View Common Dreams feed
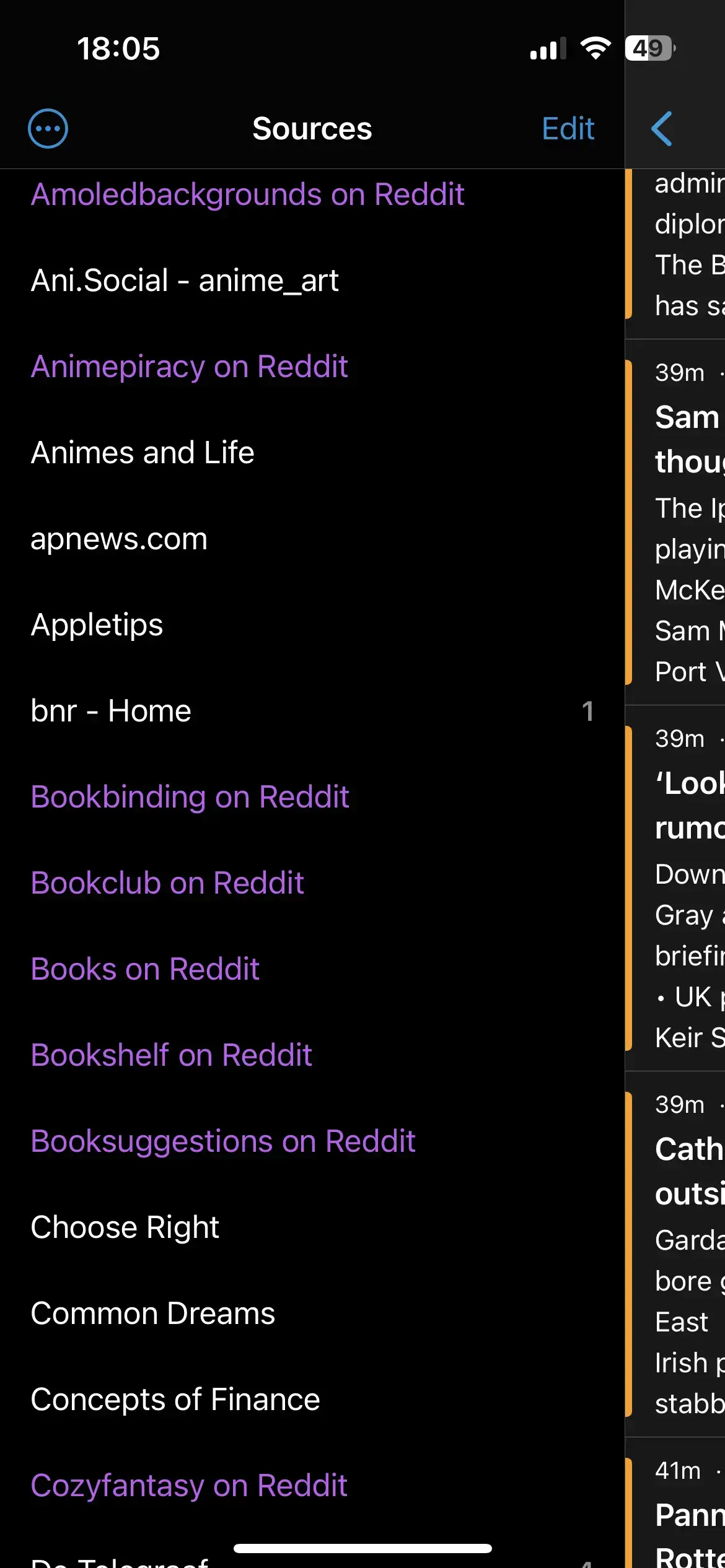The width and height of the screenshot is (725, 1568). tap(312, 1313)
